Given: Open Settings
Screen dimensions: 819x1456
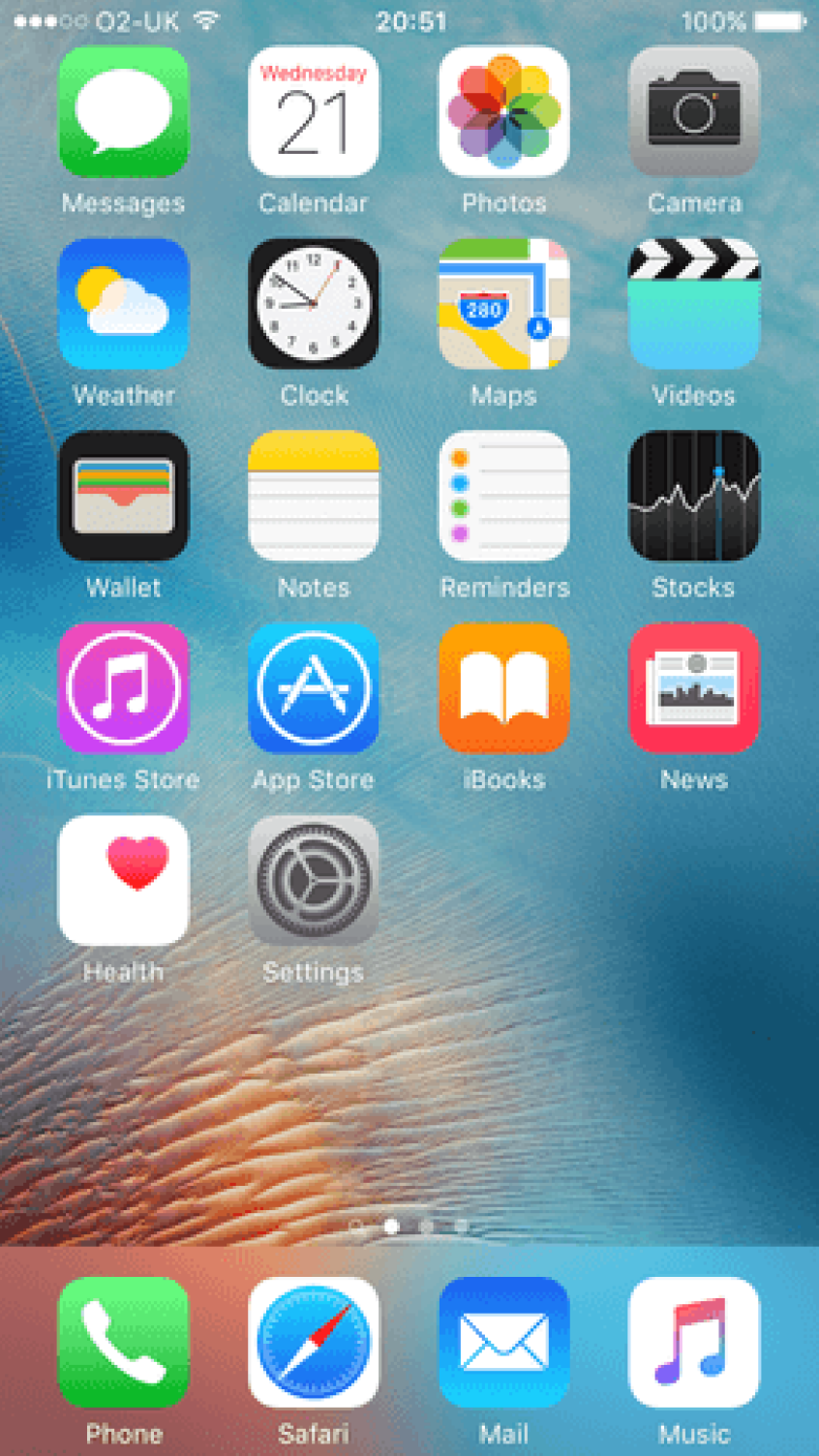Looking at the screenshot, I should pyautogui.click(x=313, y=880).
